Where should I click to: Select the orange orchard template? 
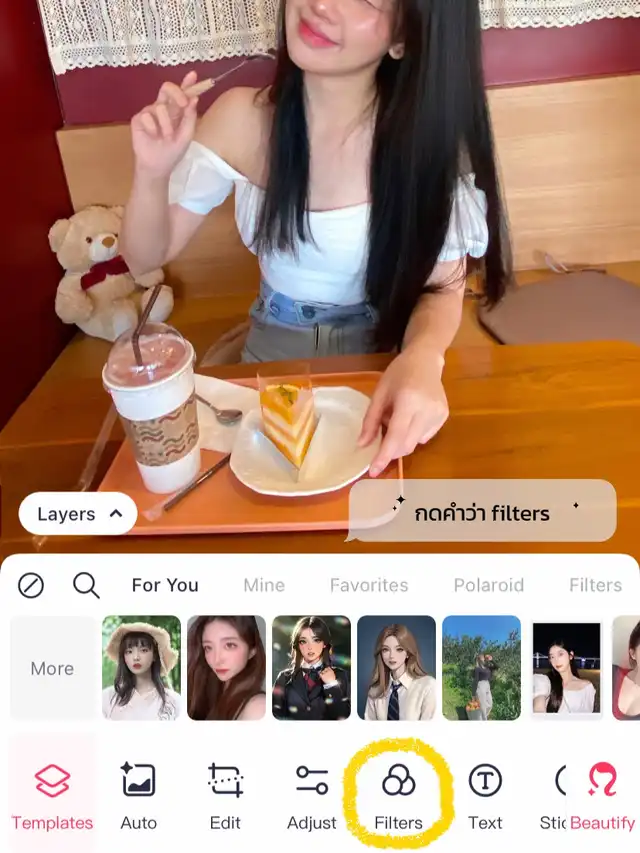481,668
